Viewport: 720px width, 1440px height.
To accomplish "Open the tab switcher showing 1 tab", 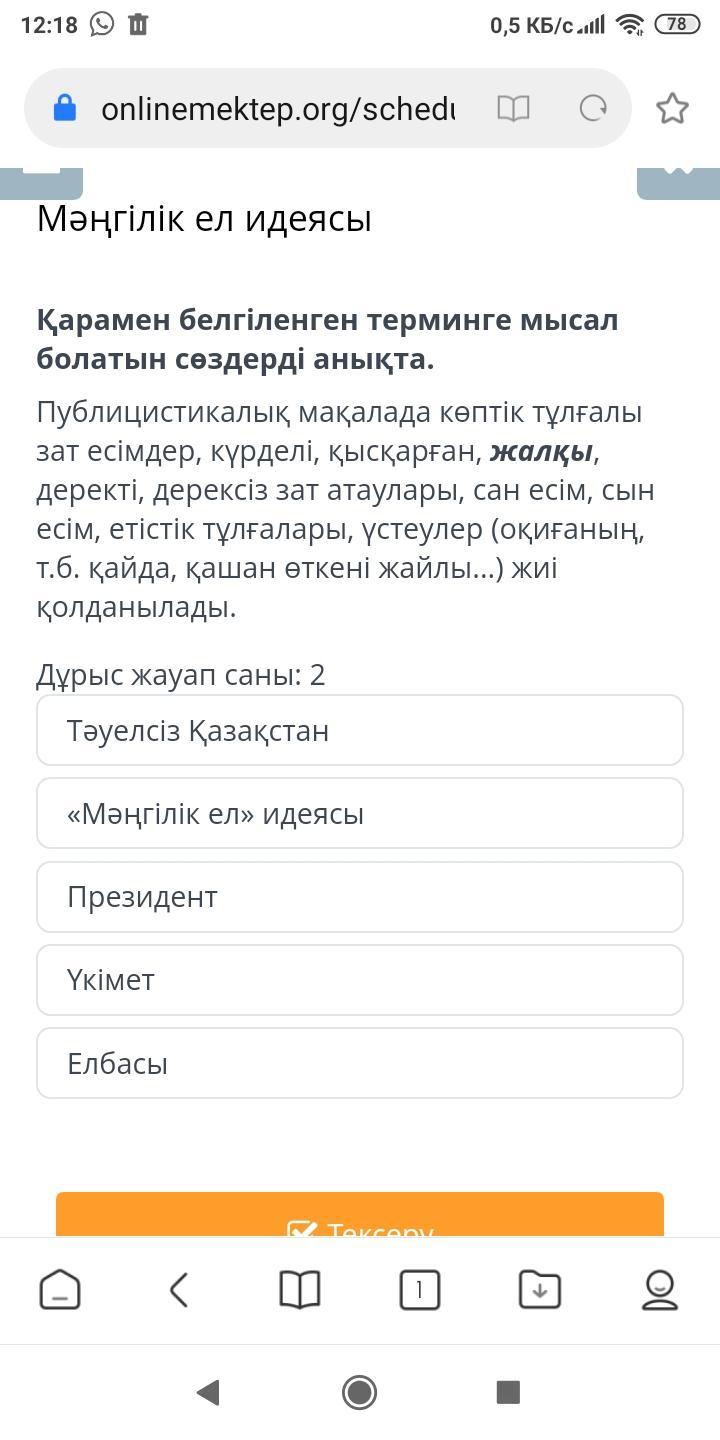I will click(419, 1290).
